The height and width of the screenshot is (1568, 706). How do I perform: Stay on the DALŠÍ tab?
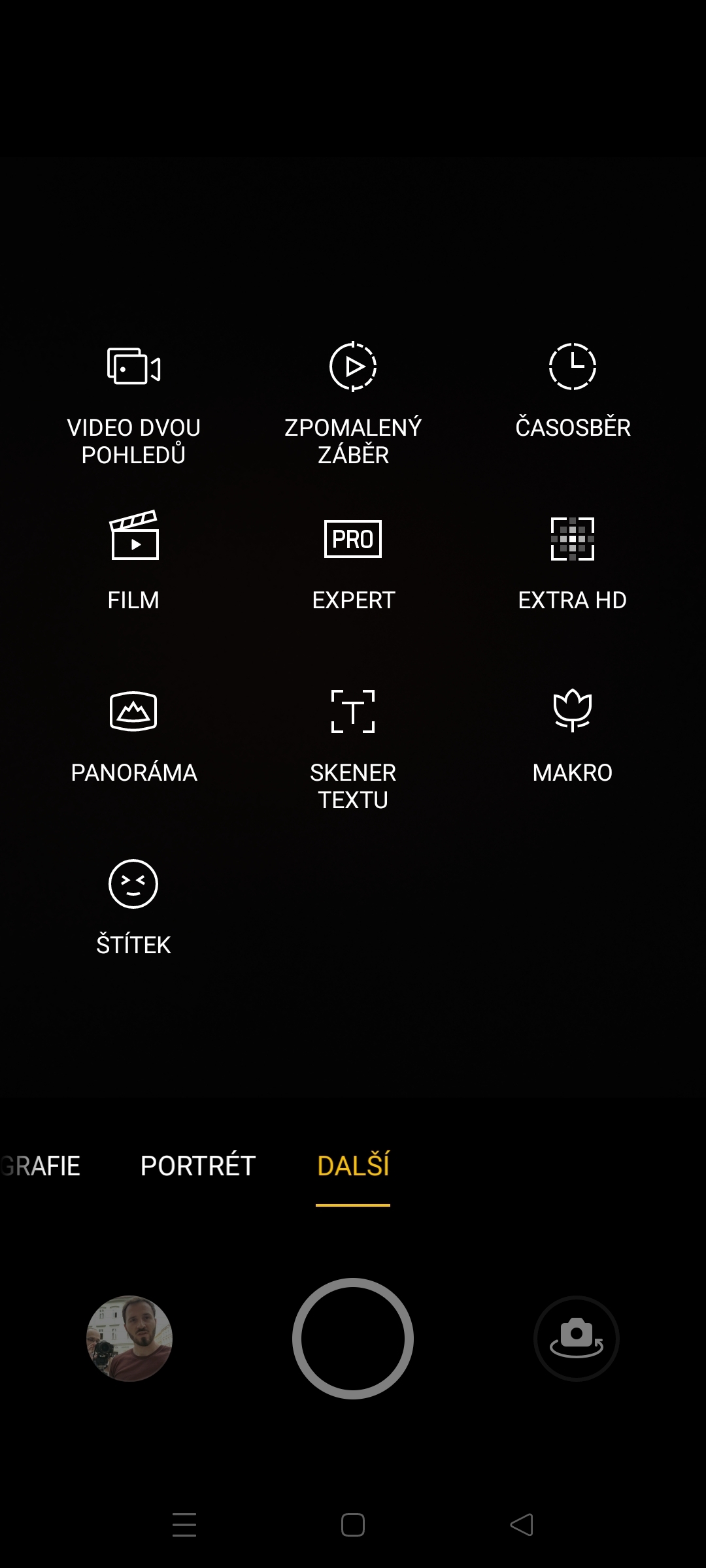[353, 1166]
